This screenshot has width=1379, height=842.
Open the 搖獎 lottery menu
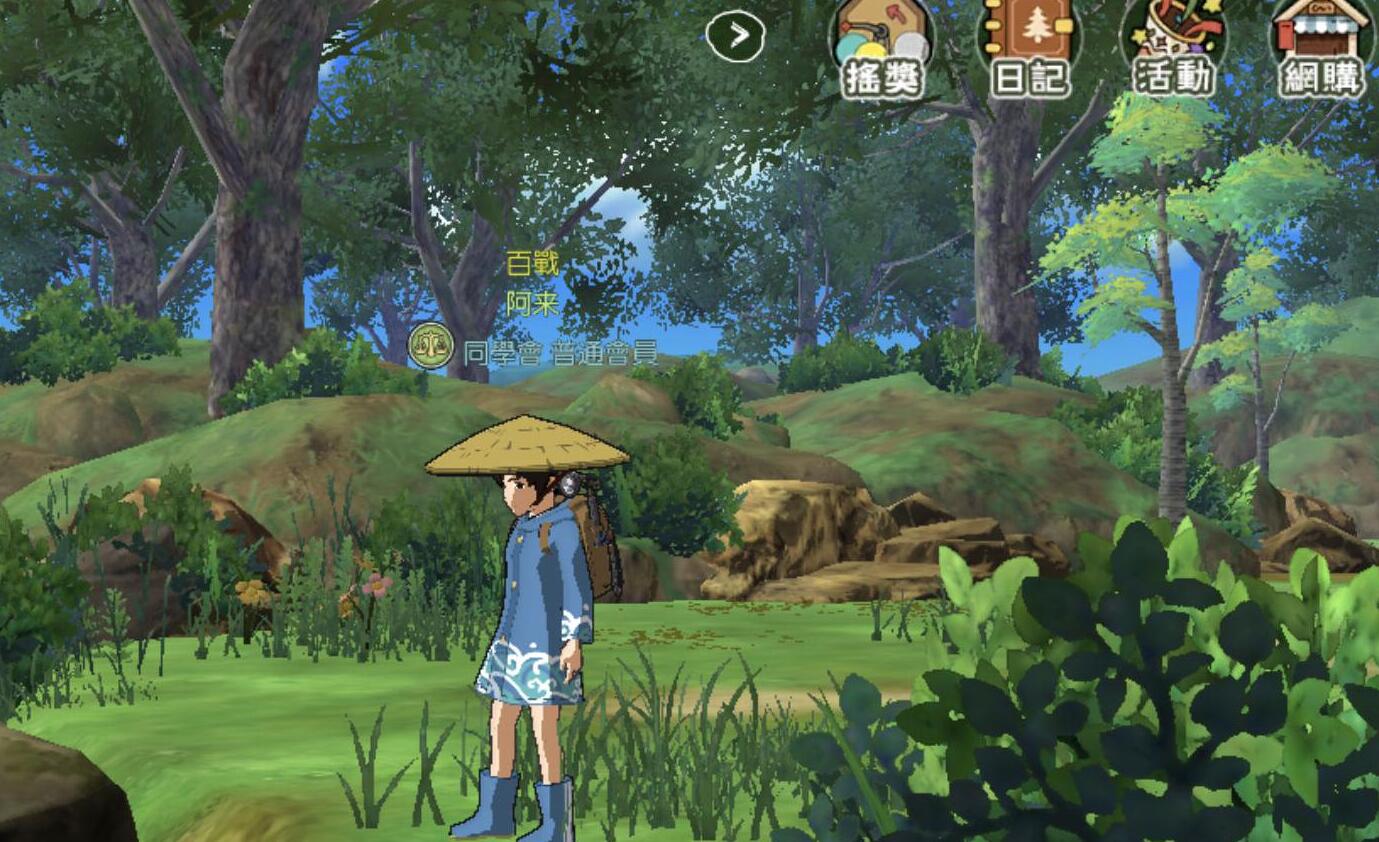click(x=881, y=50)
